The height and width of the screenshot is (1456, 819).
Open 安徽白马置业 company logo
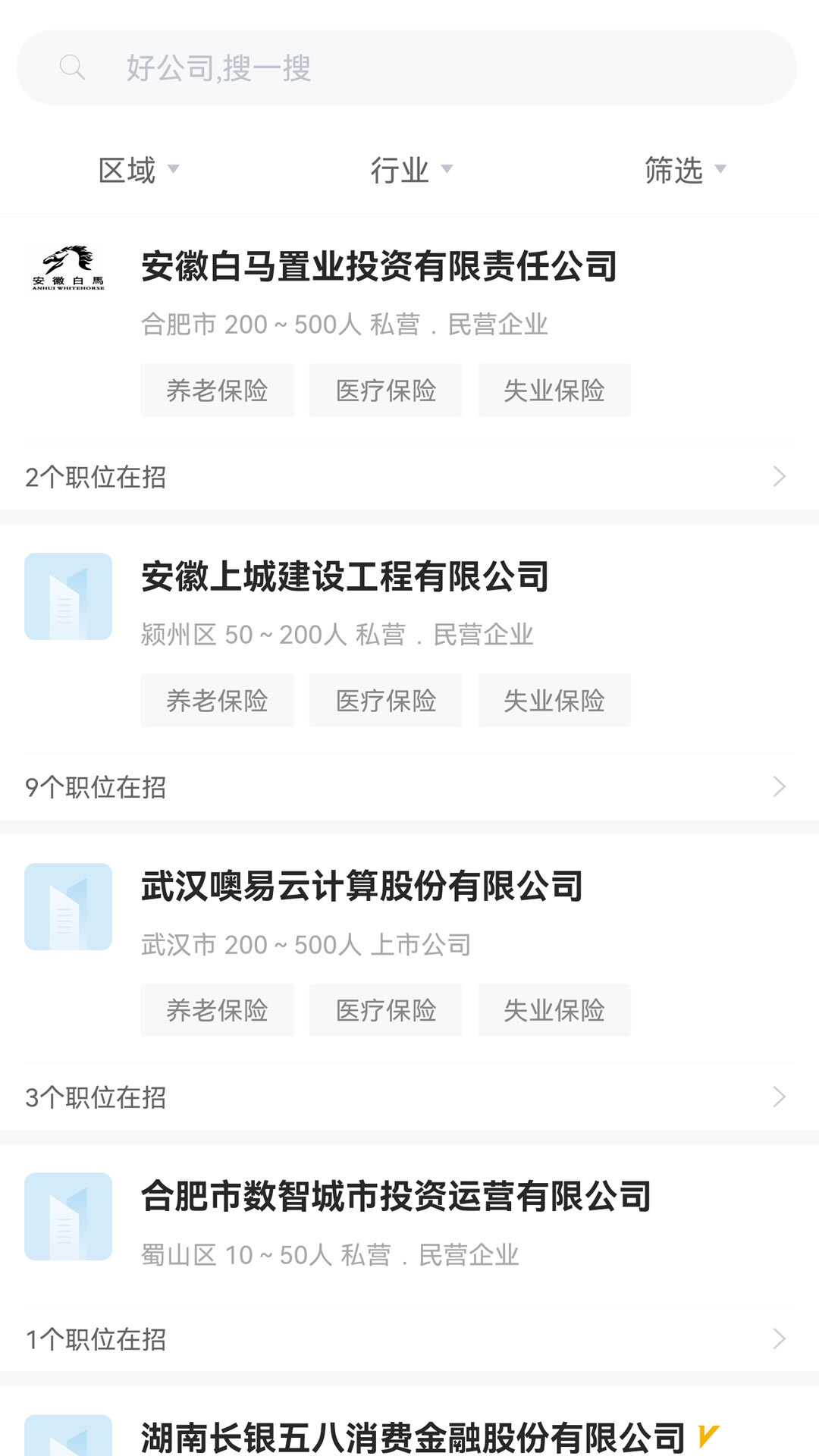pyautogui.click(x=68, y=265)
